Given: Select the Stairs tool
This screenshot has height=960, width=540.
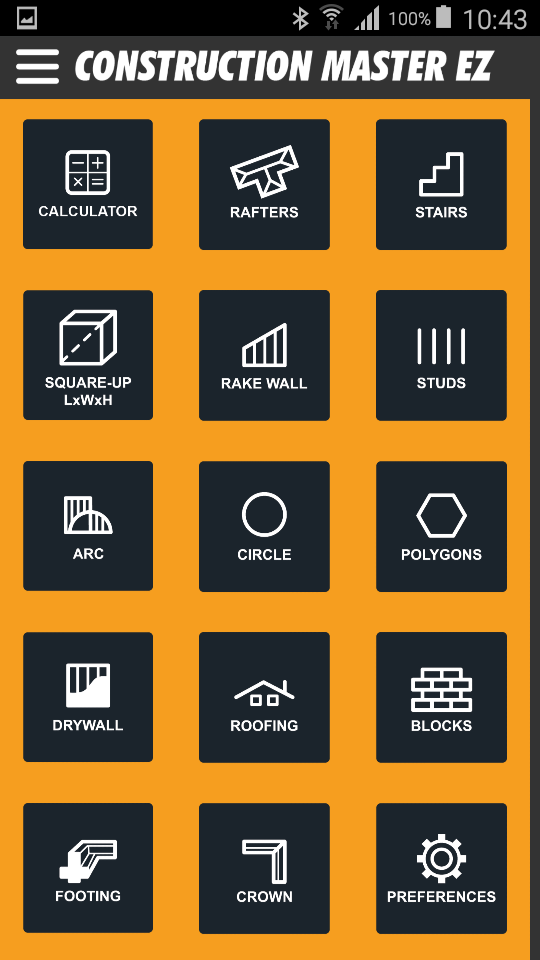Looking at the screenshot, I should (441, 184).
